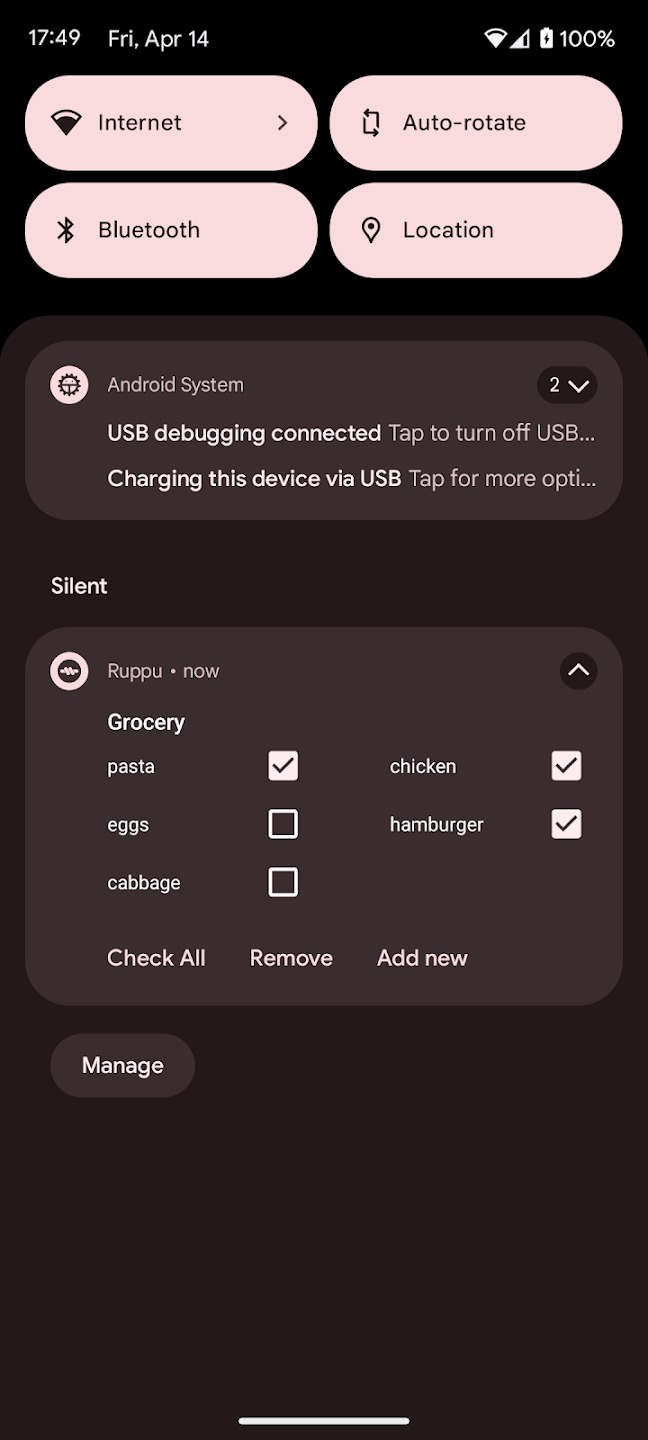Screen dimensions: 648x1440
Task: Toggle the Location tile
Action: 476,230
